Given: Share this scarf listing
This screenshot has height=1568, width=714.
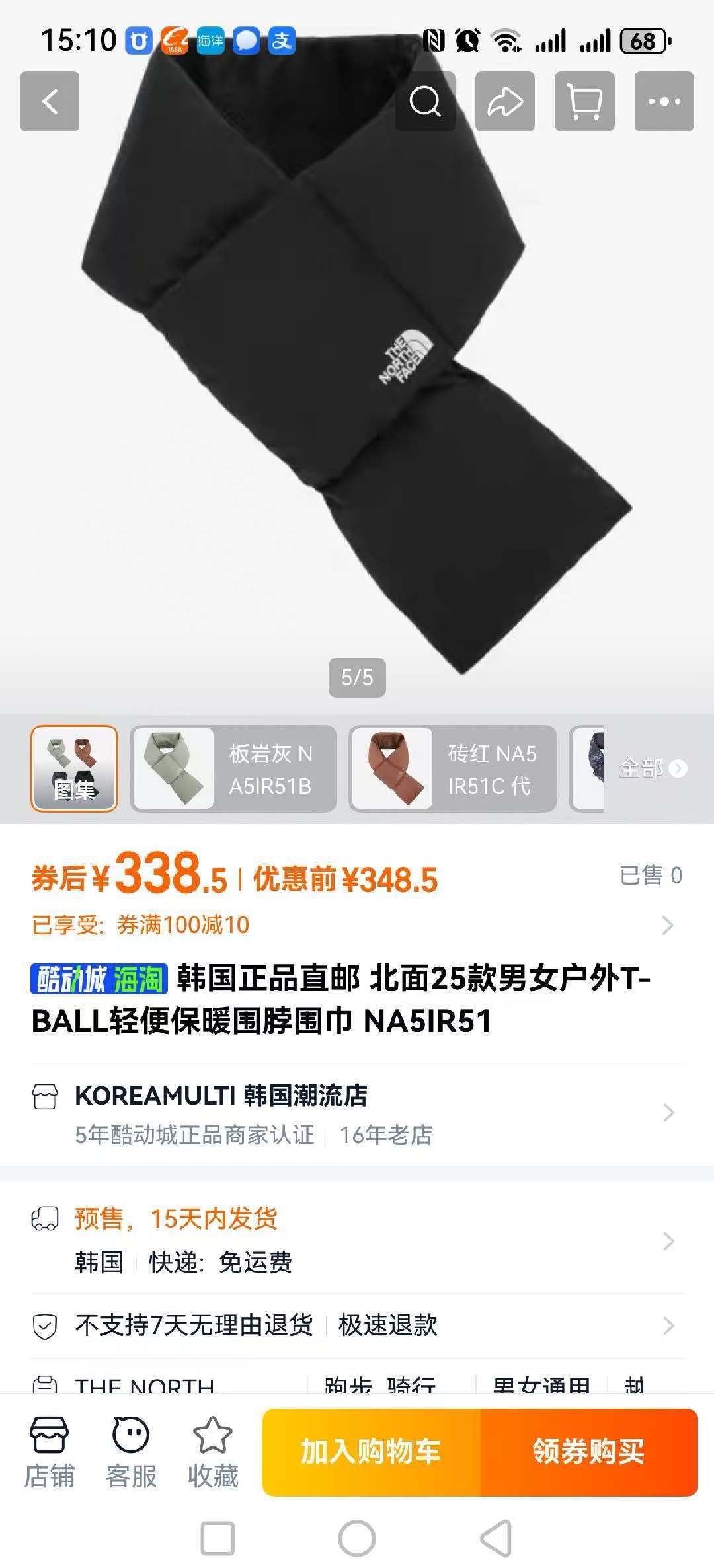Looking at the screenshot, I should [x=504, y=101].
